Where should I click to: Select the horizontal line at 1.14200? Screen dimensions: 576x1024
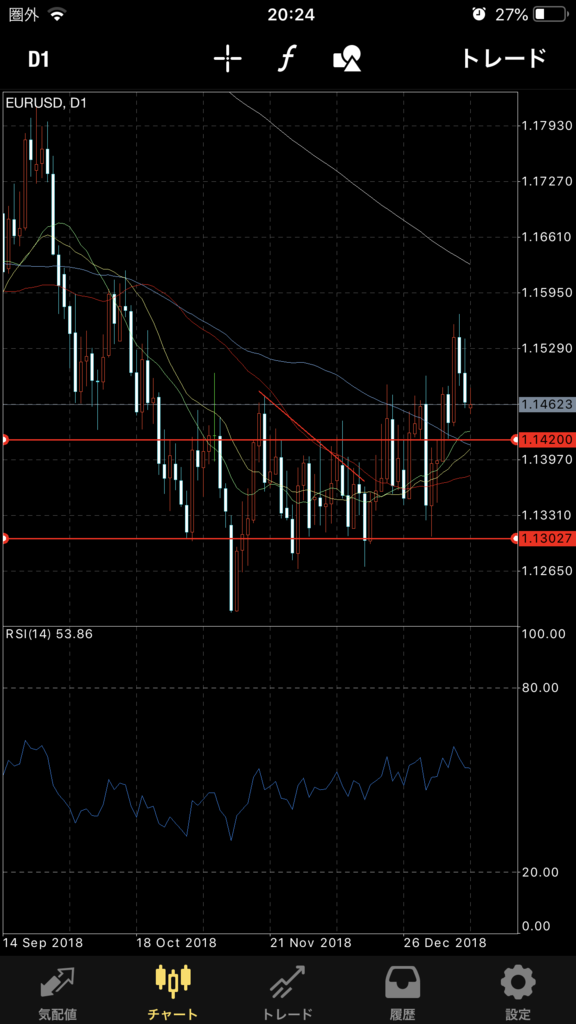pyautogui.click(x=259, y=440)
